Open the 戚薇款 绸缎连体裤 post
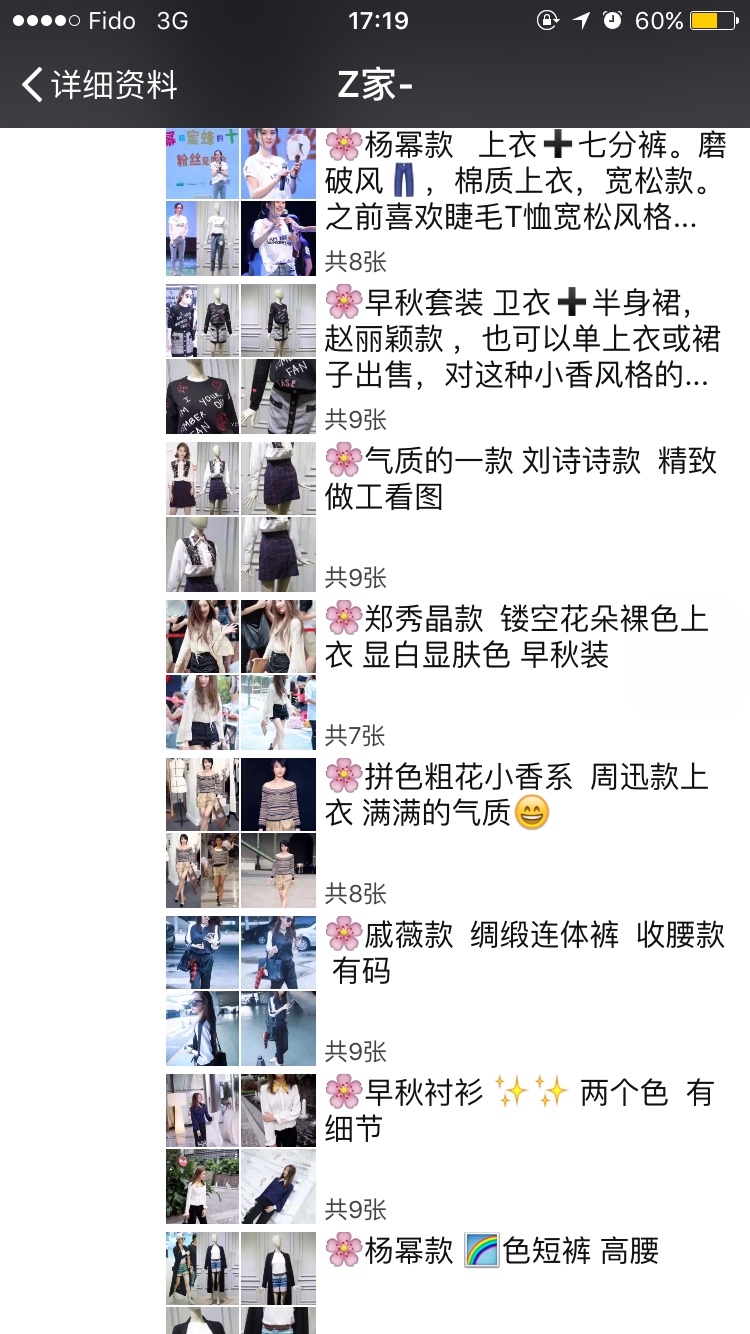The image size is (750, 1334). [x=524, y=952]
